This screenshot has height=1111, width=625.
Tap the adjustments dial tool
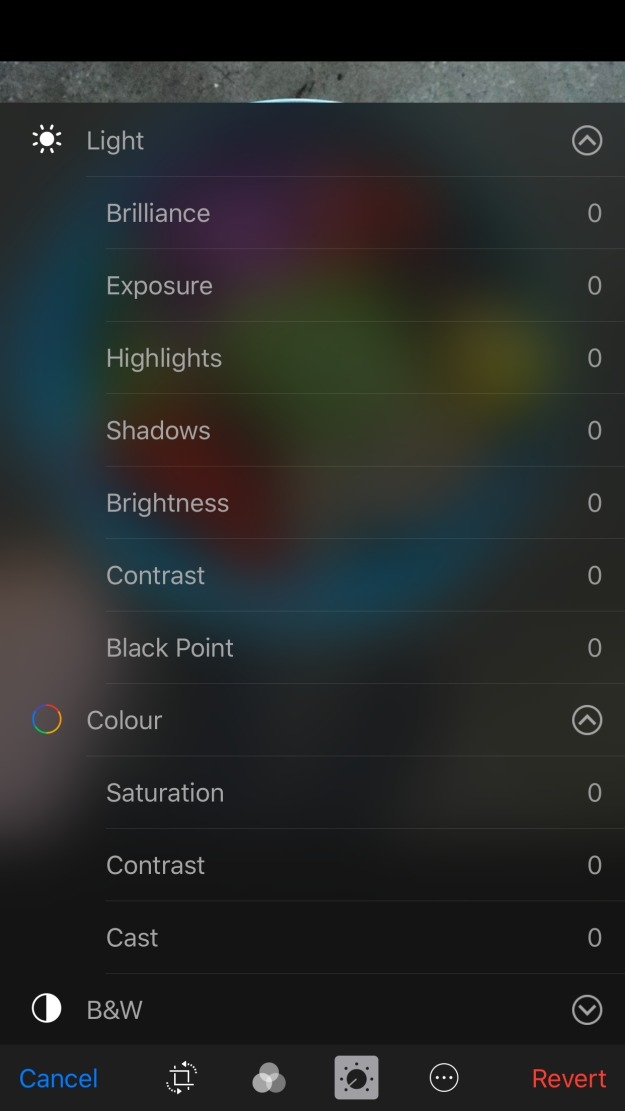[356, 1078]
